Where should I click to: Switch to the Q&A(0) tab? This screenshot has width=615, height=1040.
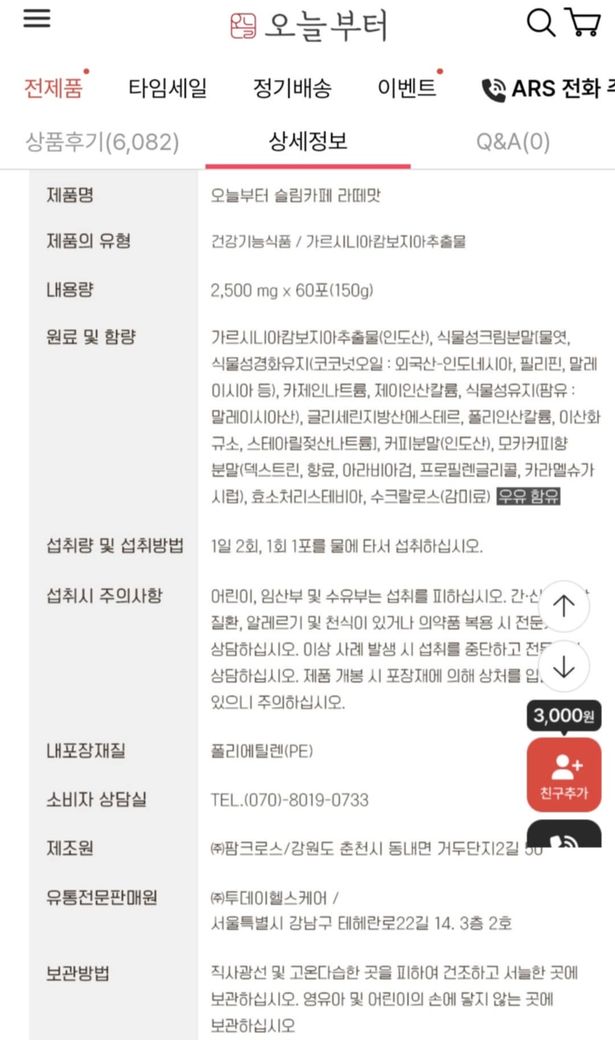coord(513,142)
